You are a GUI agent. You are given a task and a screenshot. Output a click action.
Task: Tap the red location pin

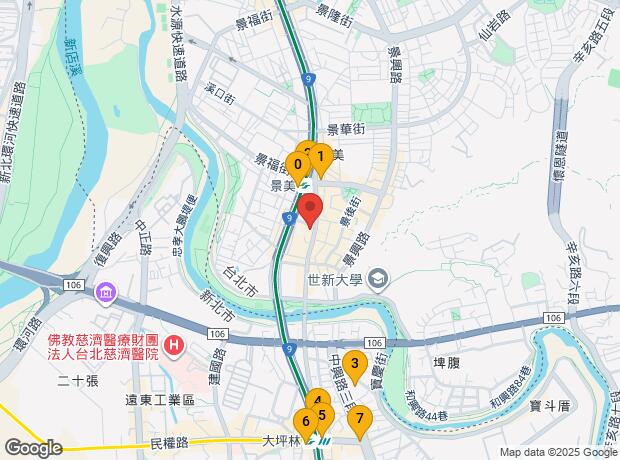point(310,210)
